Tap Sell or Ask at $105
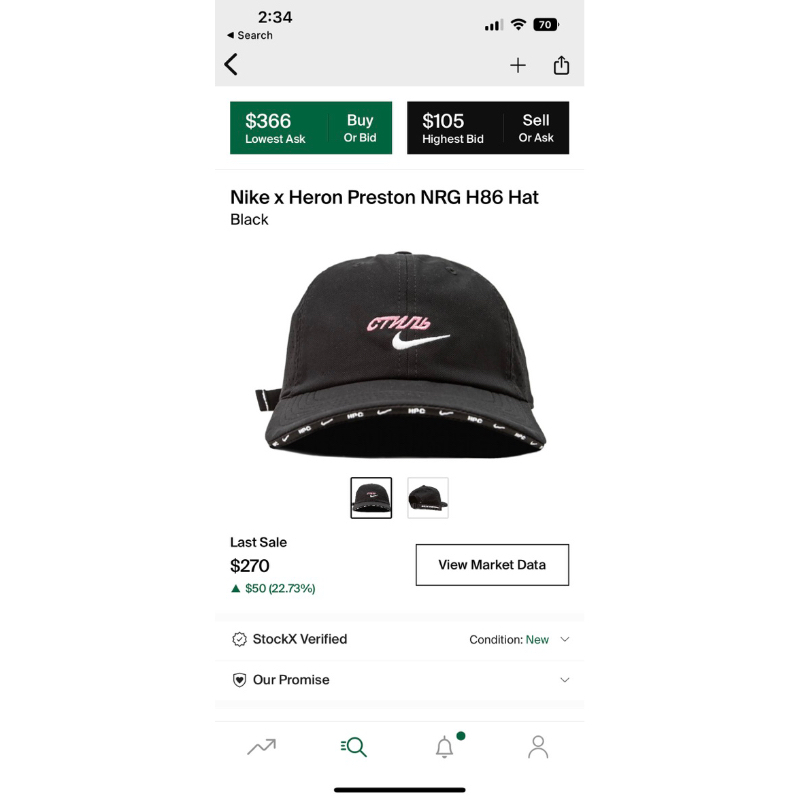 click(488, 128)
